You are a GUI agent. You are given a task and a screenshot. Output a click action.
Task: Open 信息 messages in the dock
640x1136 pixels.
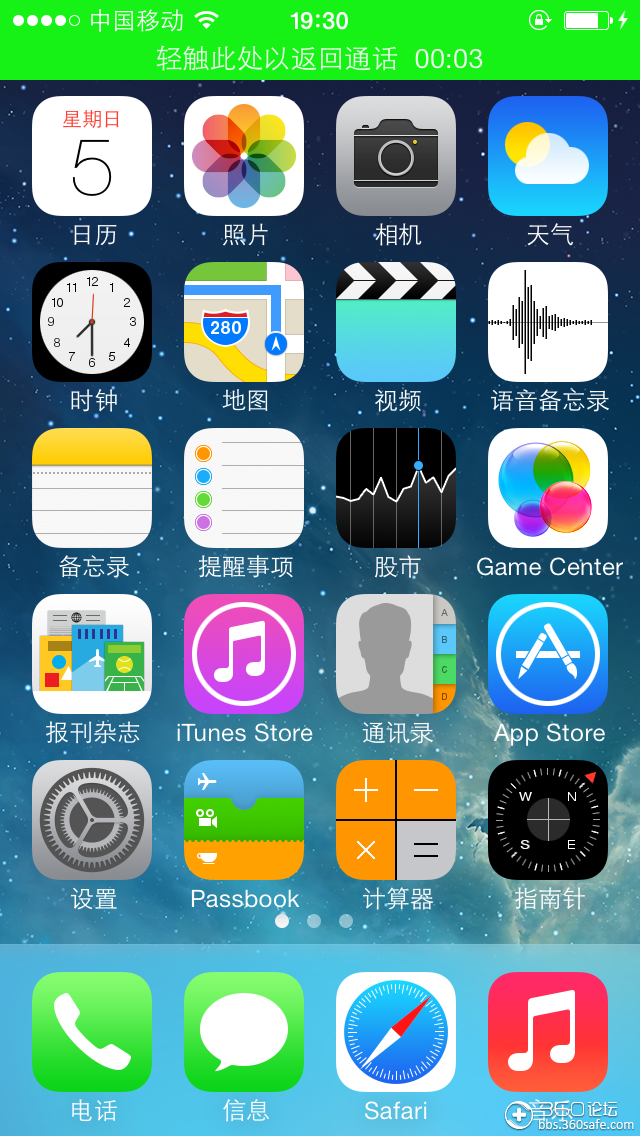tap(244, 1032)
